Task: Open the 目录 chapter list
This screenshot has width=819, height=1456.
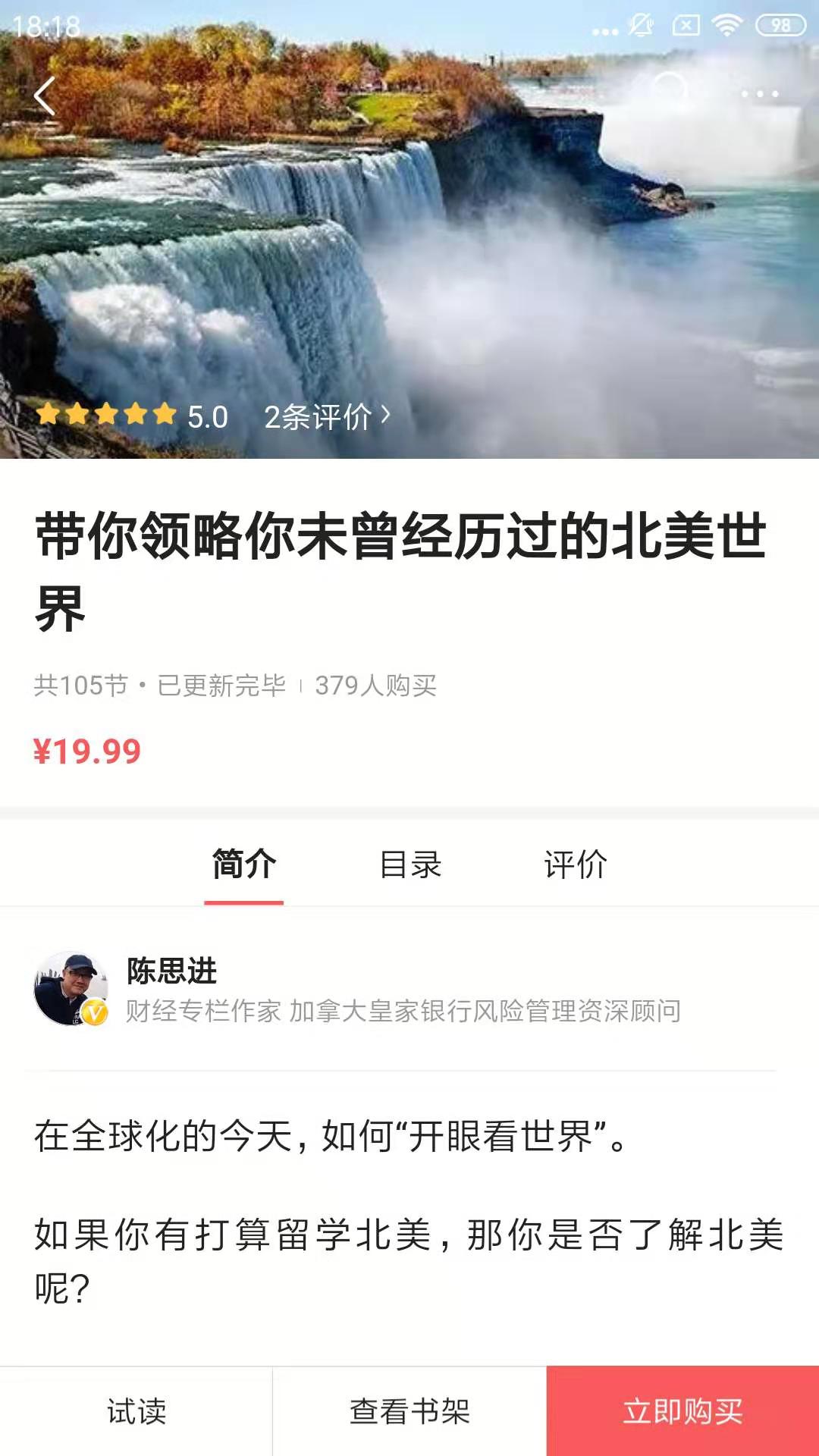Action: (x=409, y=864)
